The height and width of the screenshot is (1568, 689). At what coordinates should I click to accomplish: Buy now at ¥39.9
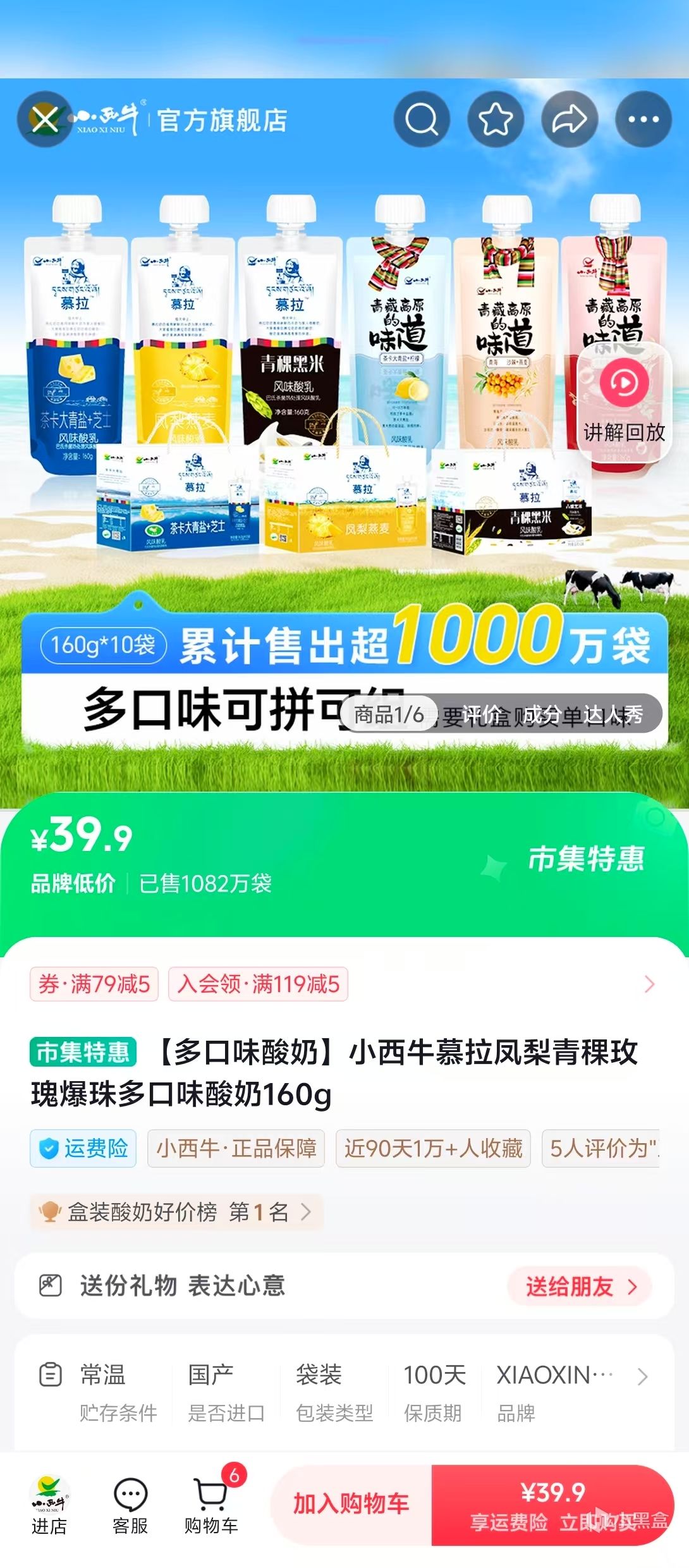[x=552, y=1505]
